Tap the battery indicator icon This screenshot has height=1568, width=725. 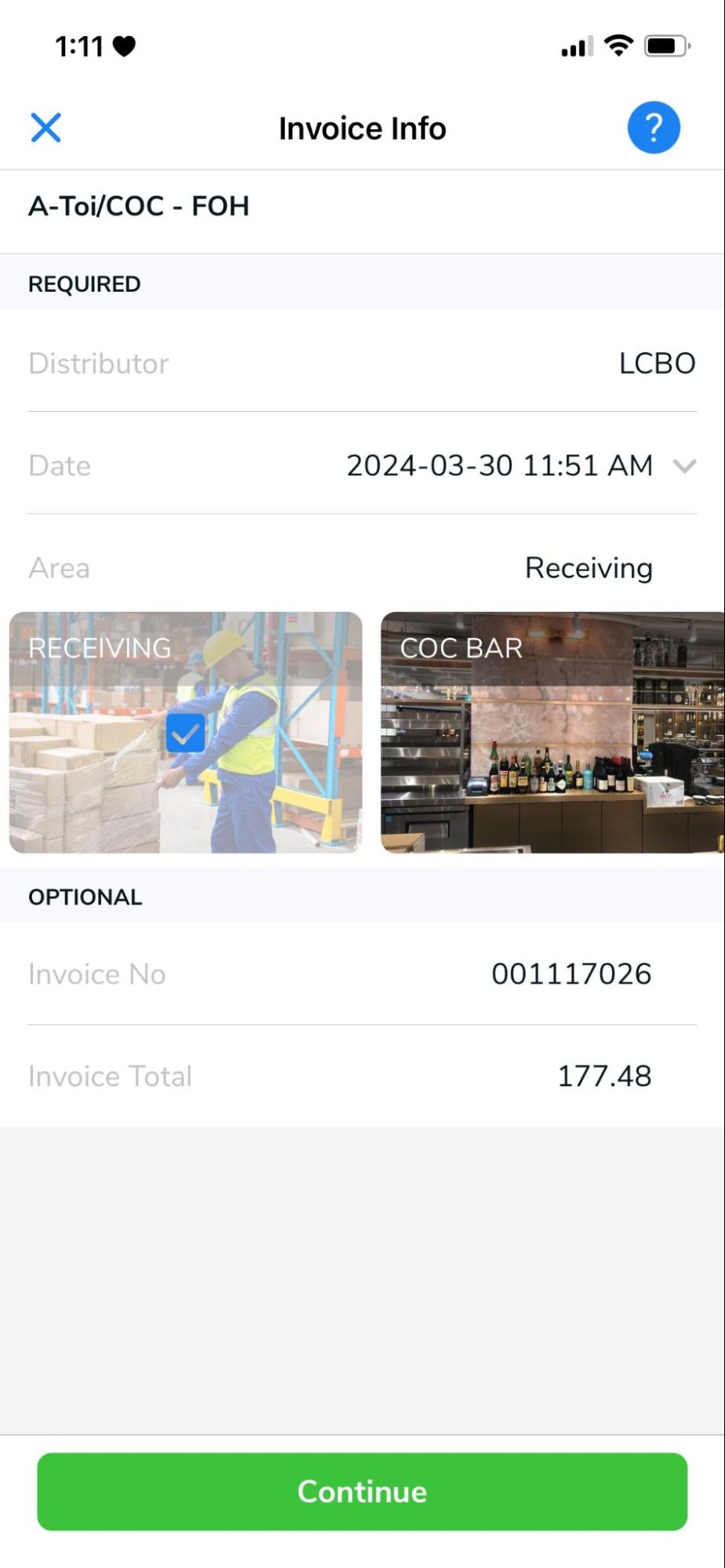tap(666, 46)
